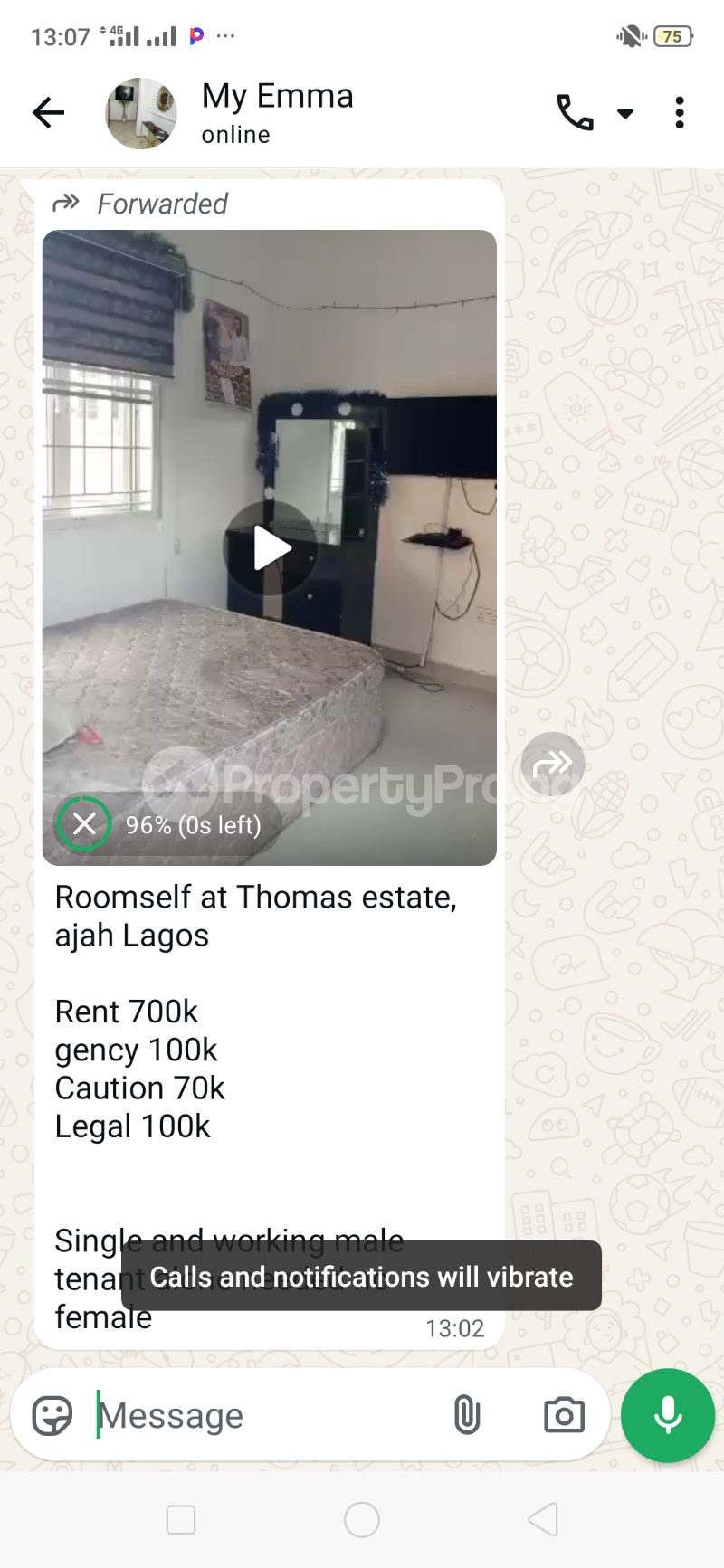
Task: Tap the 'online' status label
Action: pyautogui.click(x=235, y=134)
